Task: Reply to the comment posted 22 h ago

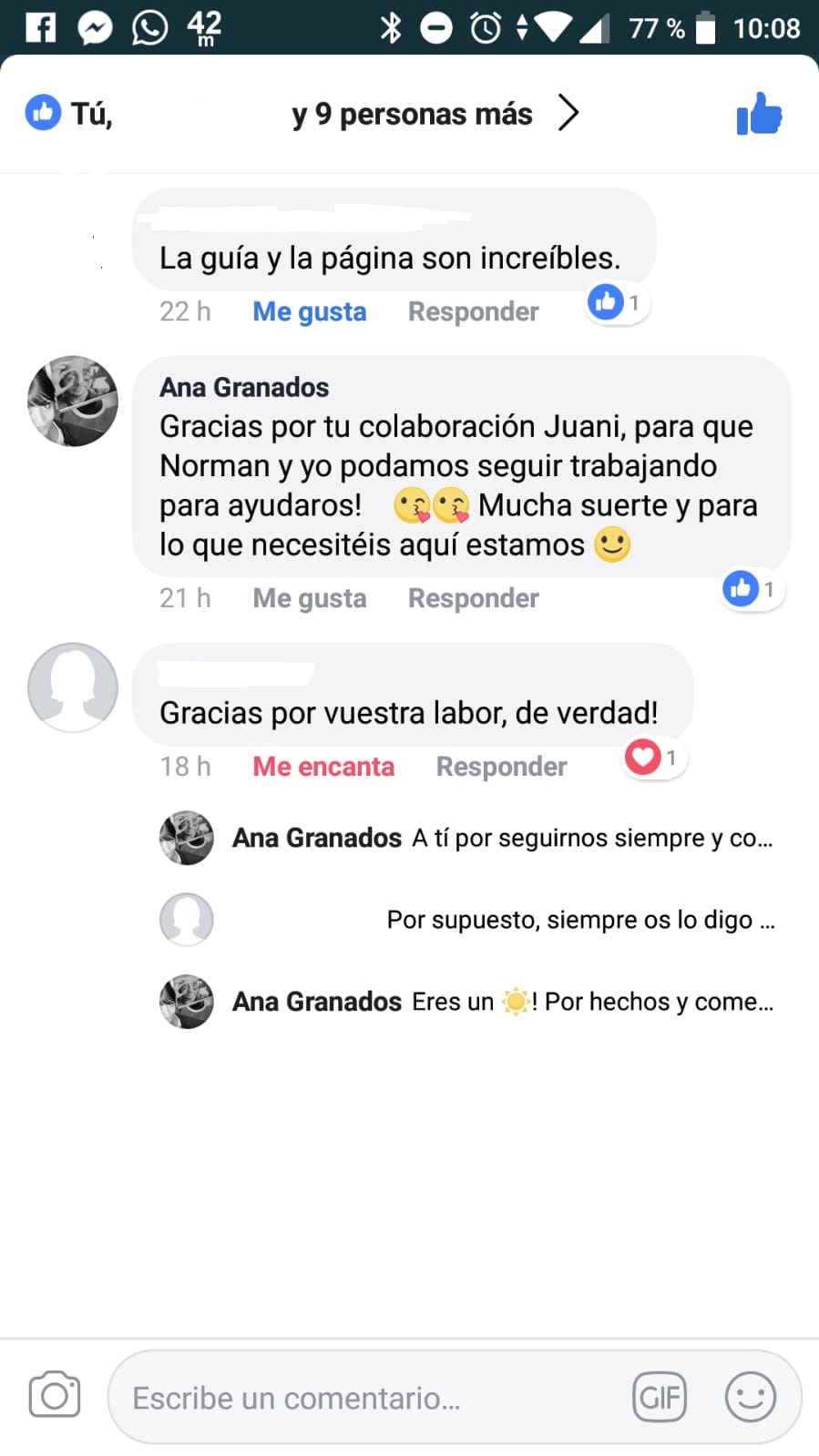Action: click(473, 311)
